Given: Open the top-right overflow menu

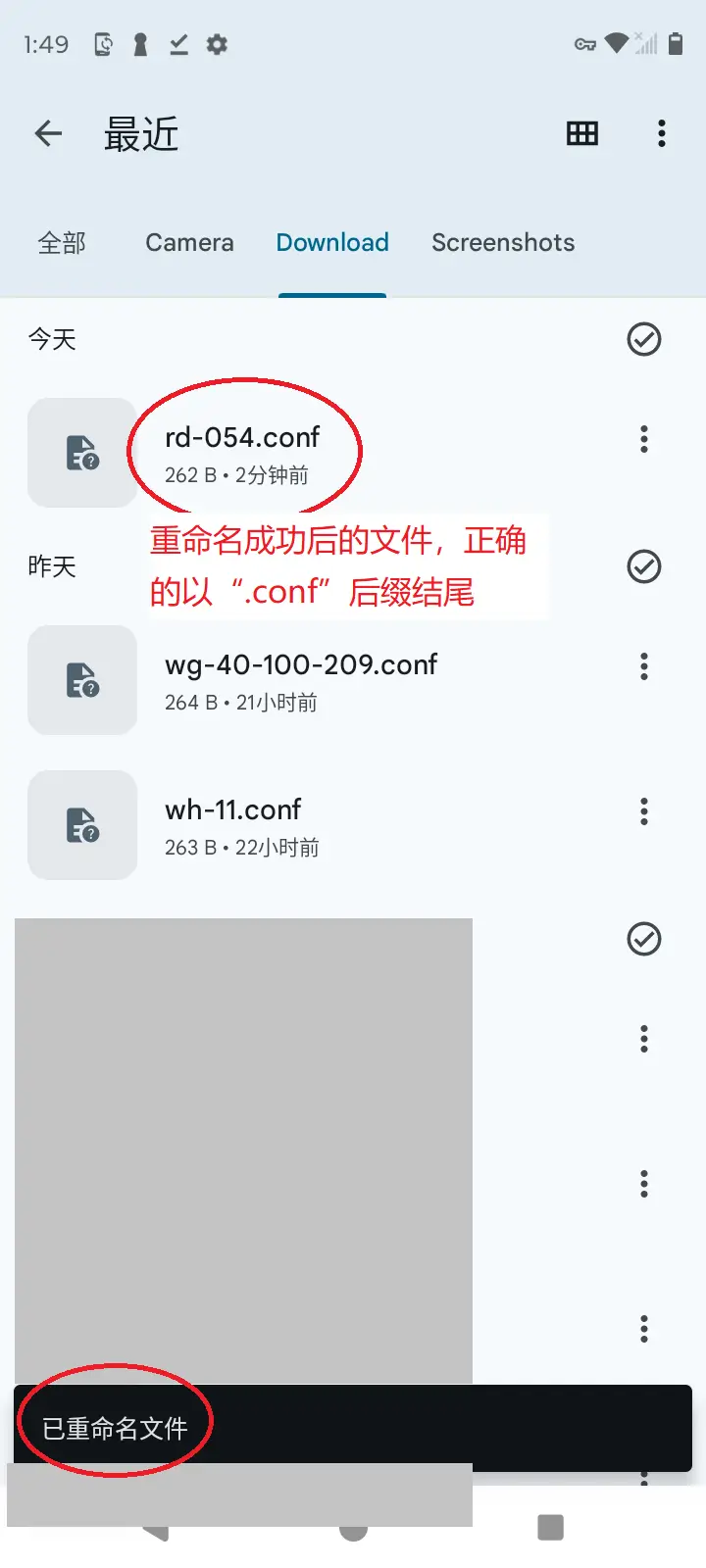Looking at the screenshot, I should pyautogui.click(x=662, y=132).
